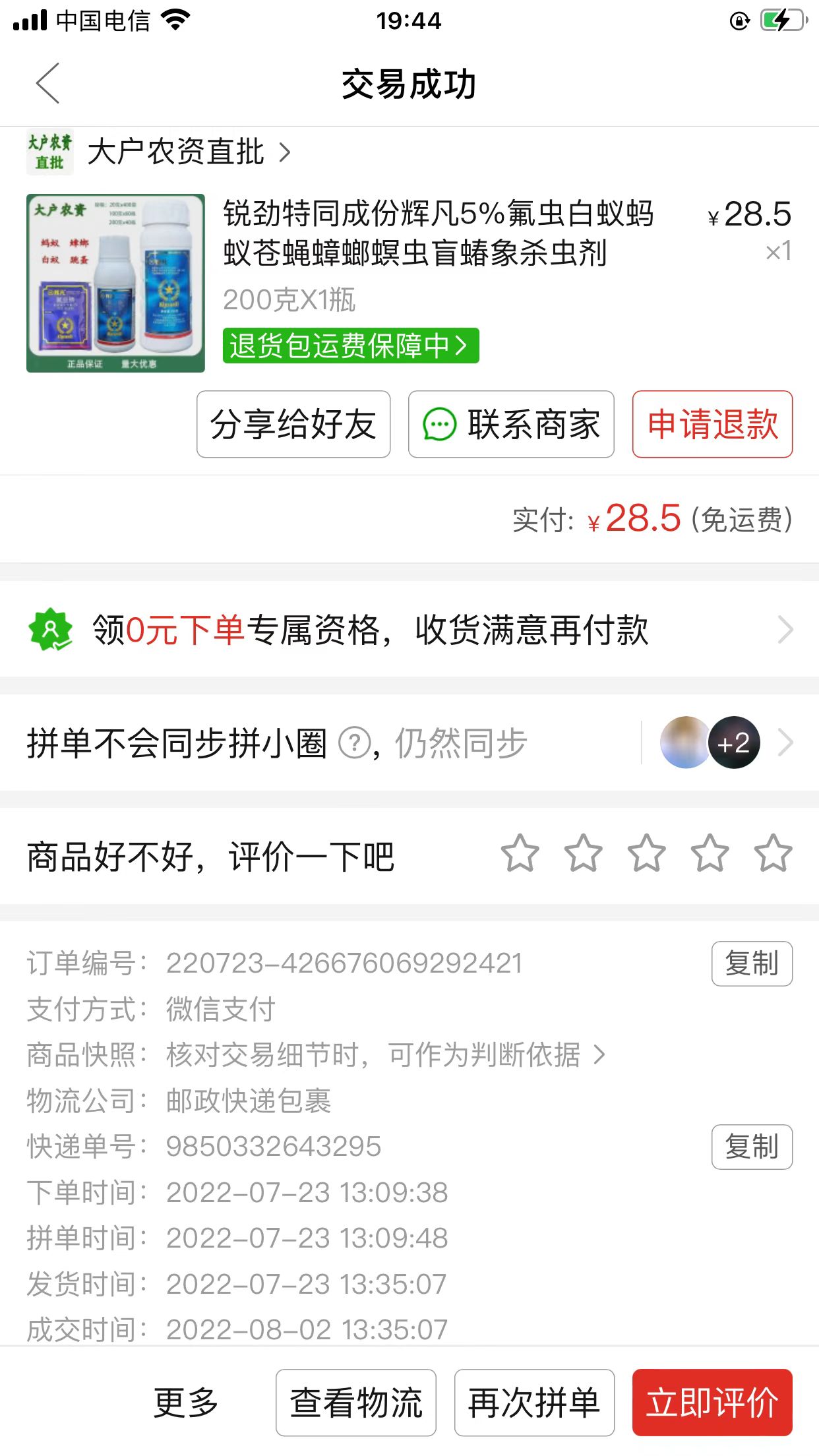Tap the question mark beside 拼小圈
This screenshot has height=1456, width=819.
[x=354, y=743]
